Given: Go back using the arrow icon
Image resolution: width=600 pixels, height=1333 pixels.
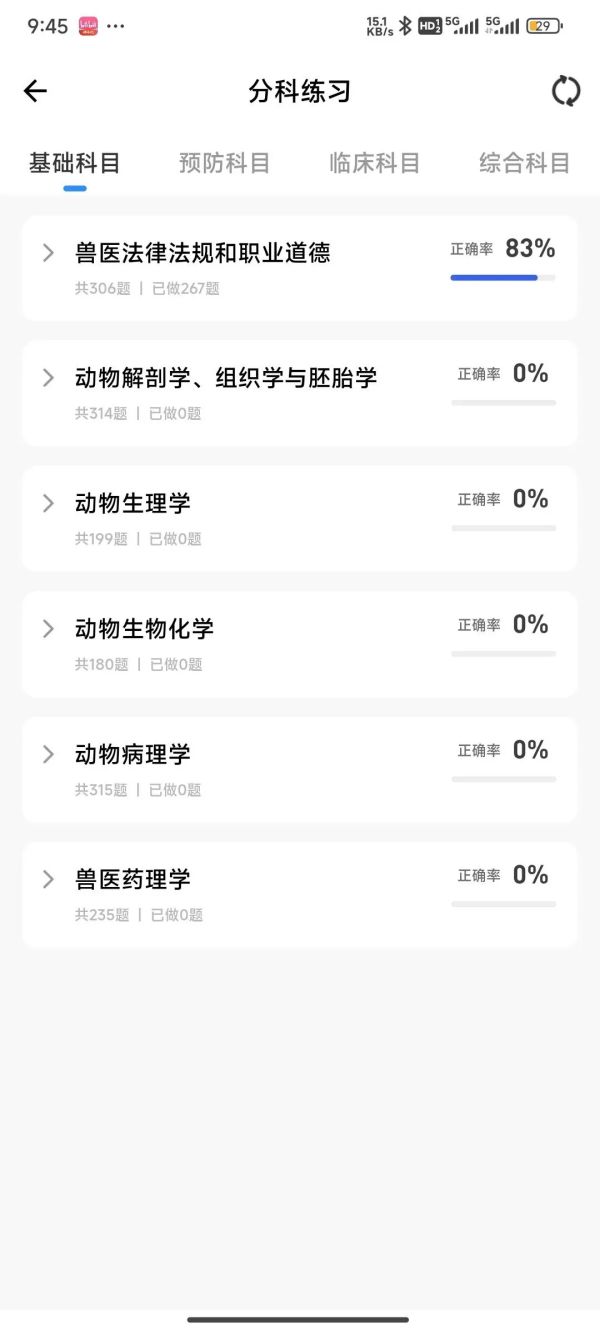Looking at the screenshot, I should coord(35,91).
